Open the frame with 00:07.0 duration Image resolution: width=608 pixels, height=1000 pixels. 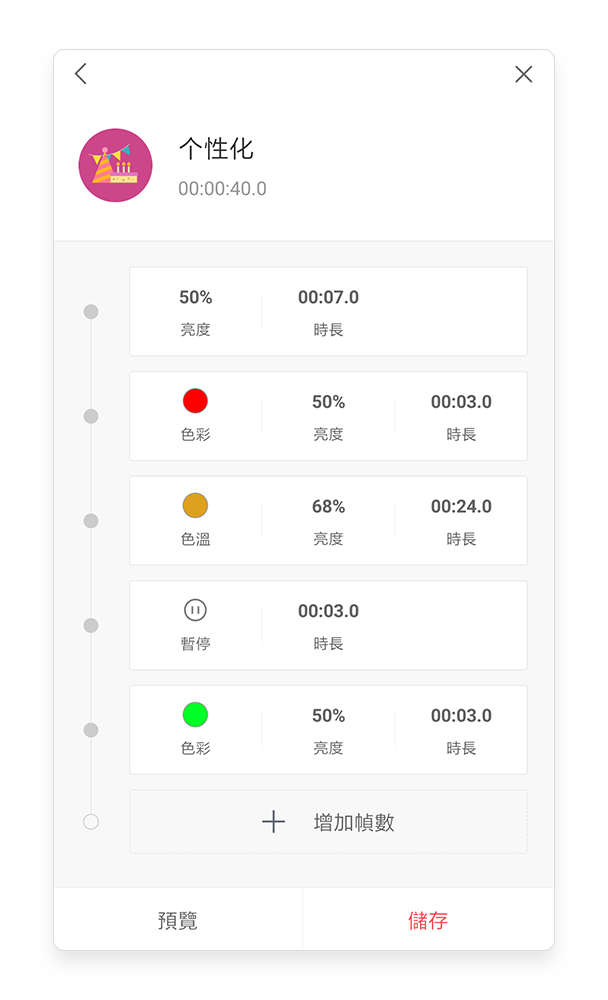point(328,311)
